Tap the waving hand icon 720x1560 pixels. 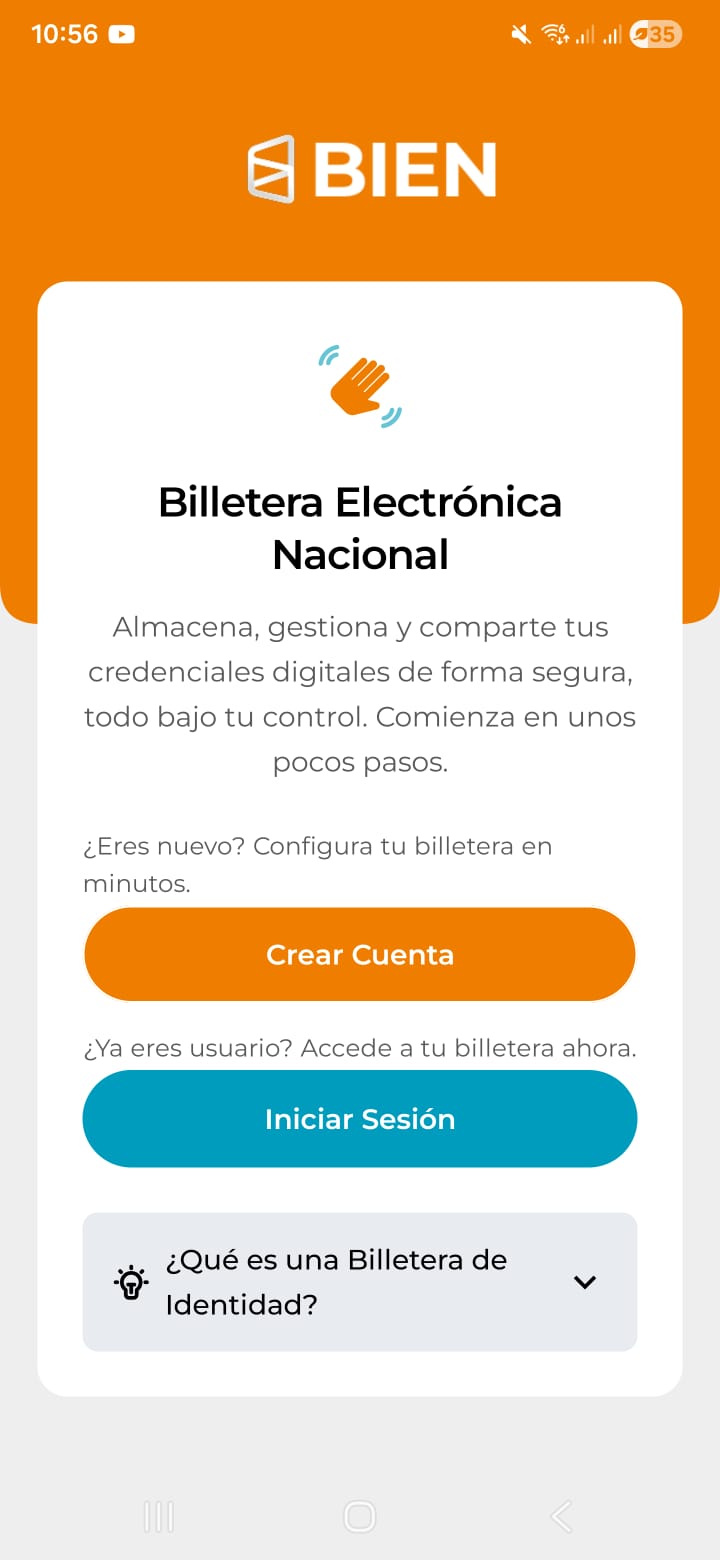(360, 385)
